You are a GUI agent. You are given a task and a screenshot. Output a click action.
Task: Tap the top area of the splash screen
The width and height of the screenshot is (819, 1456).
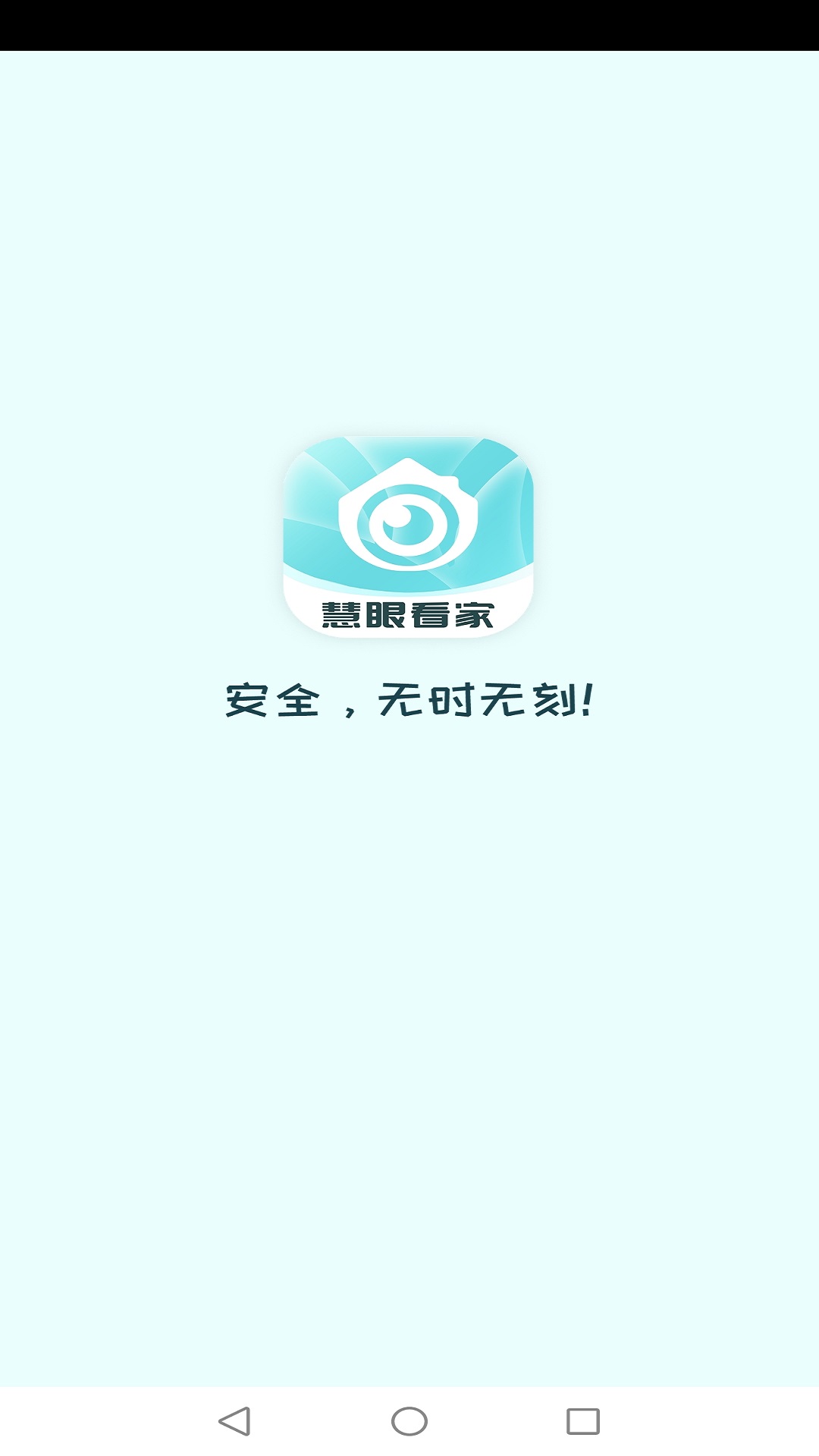409,152
